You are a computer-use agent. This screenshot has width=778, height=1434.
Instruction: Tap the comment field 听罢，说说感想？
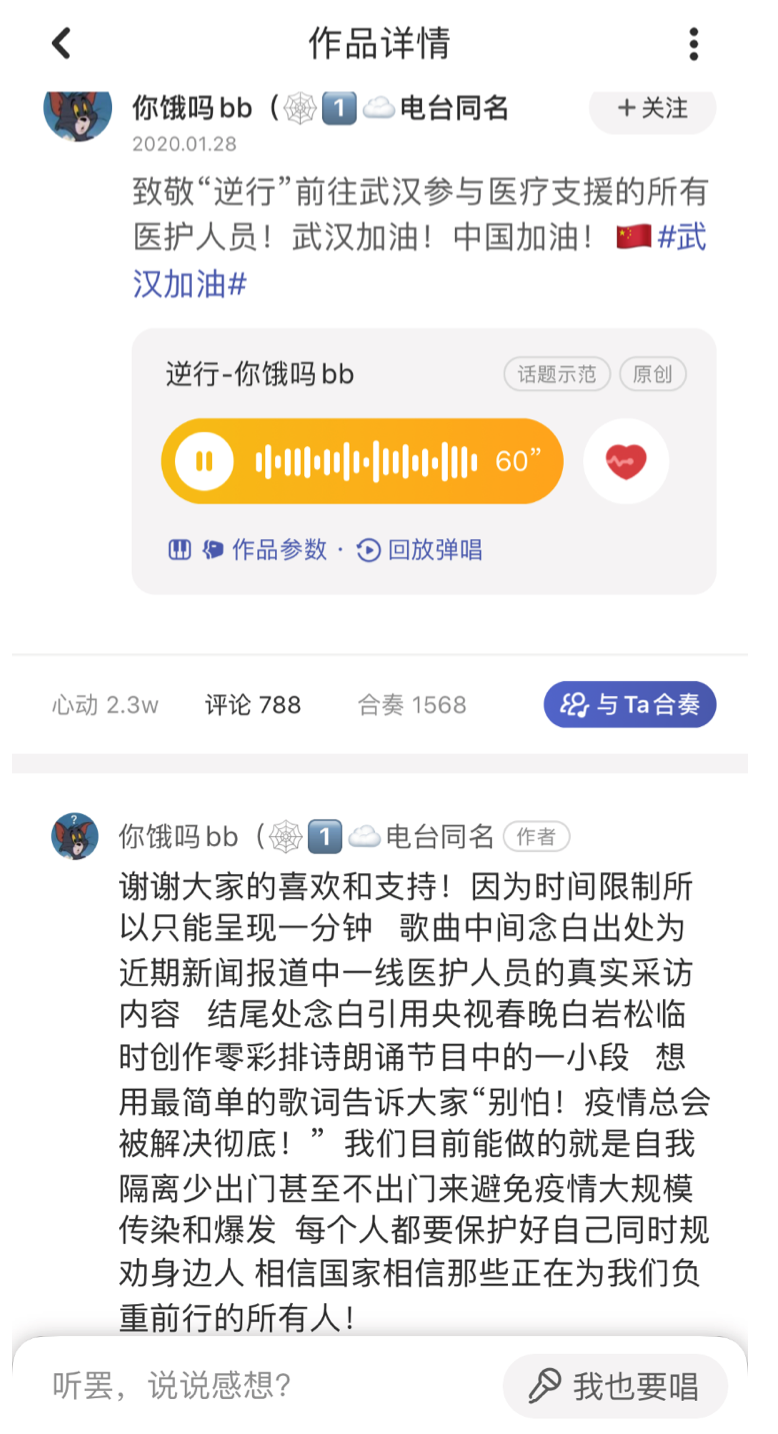(250, 1385)
